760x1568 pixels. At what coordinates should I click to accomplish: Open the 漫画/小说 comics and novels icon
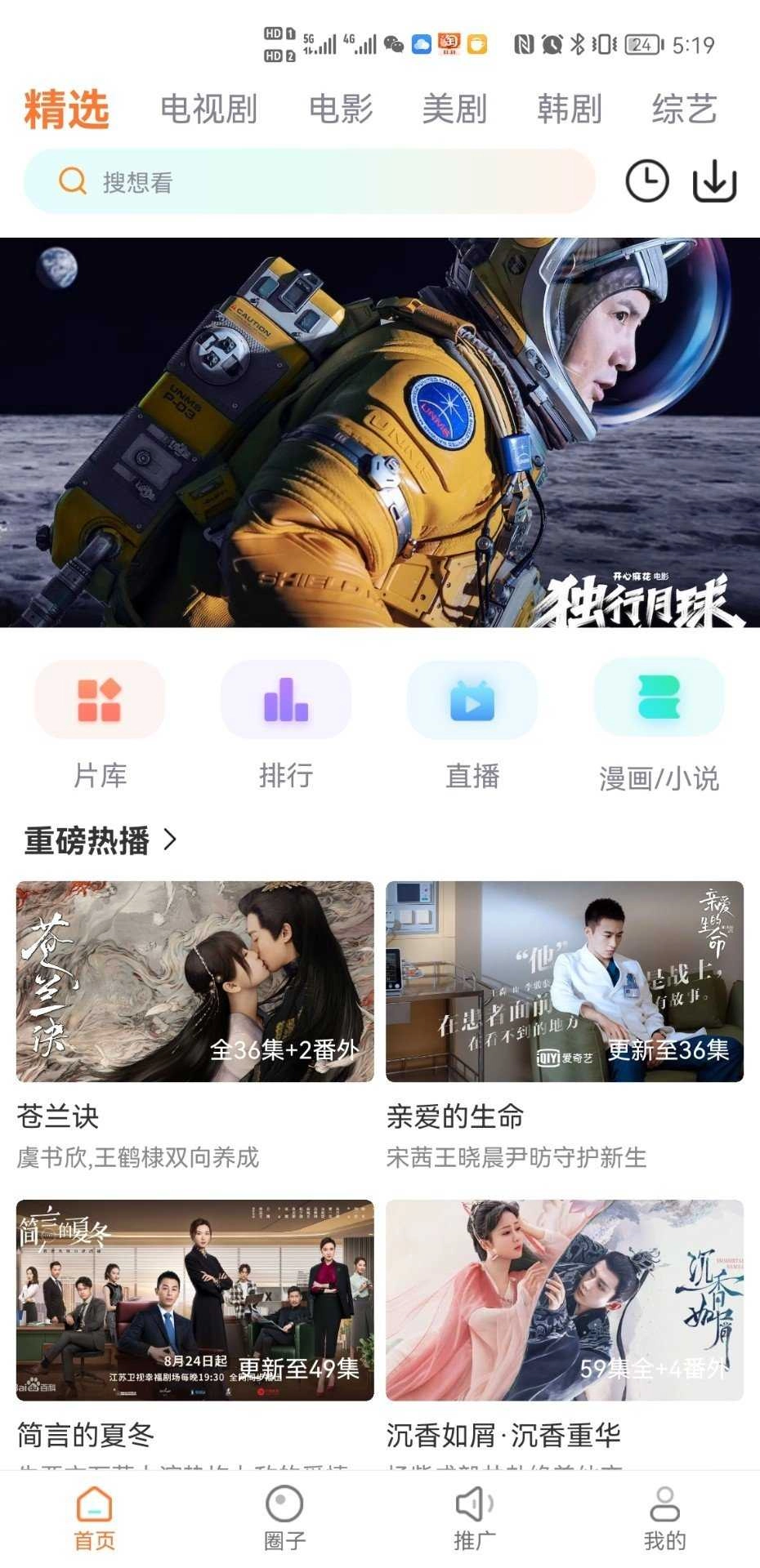pos(659,700)
